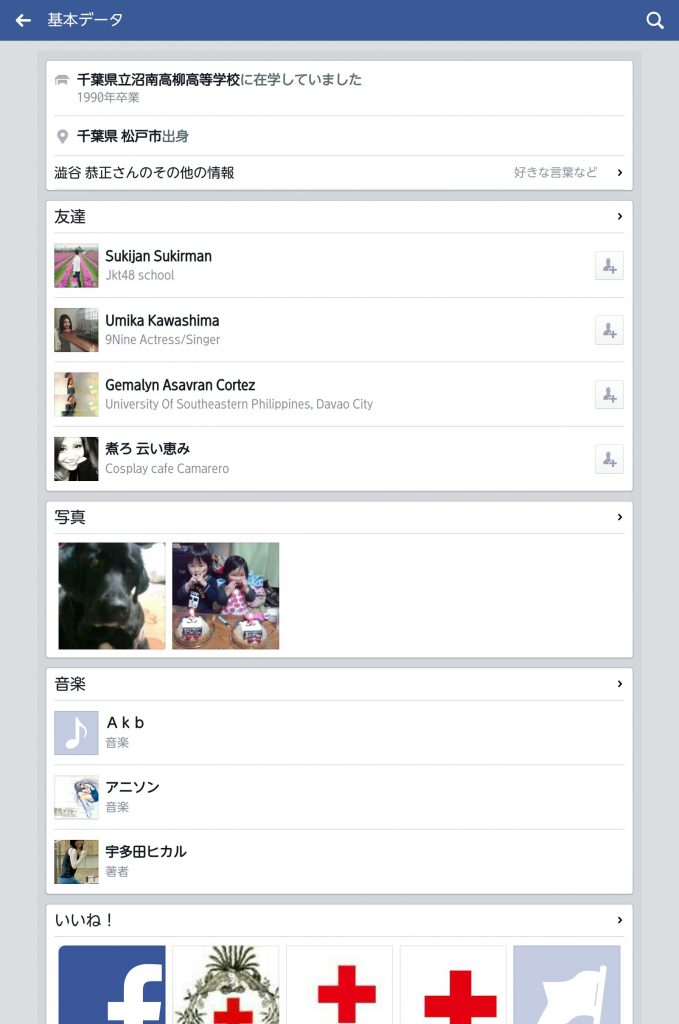Screen dimensions: 679x1024
Task: Go back using the arrow
Action: click(x=23, y=20)
